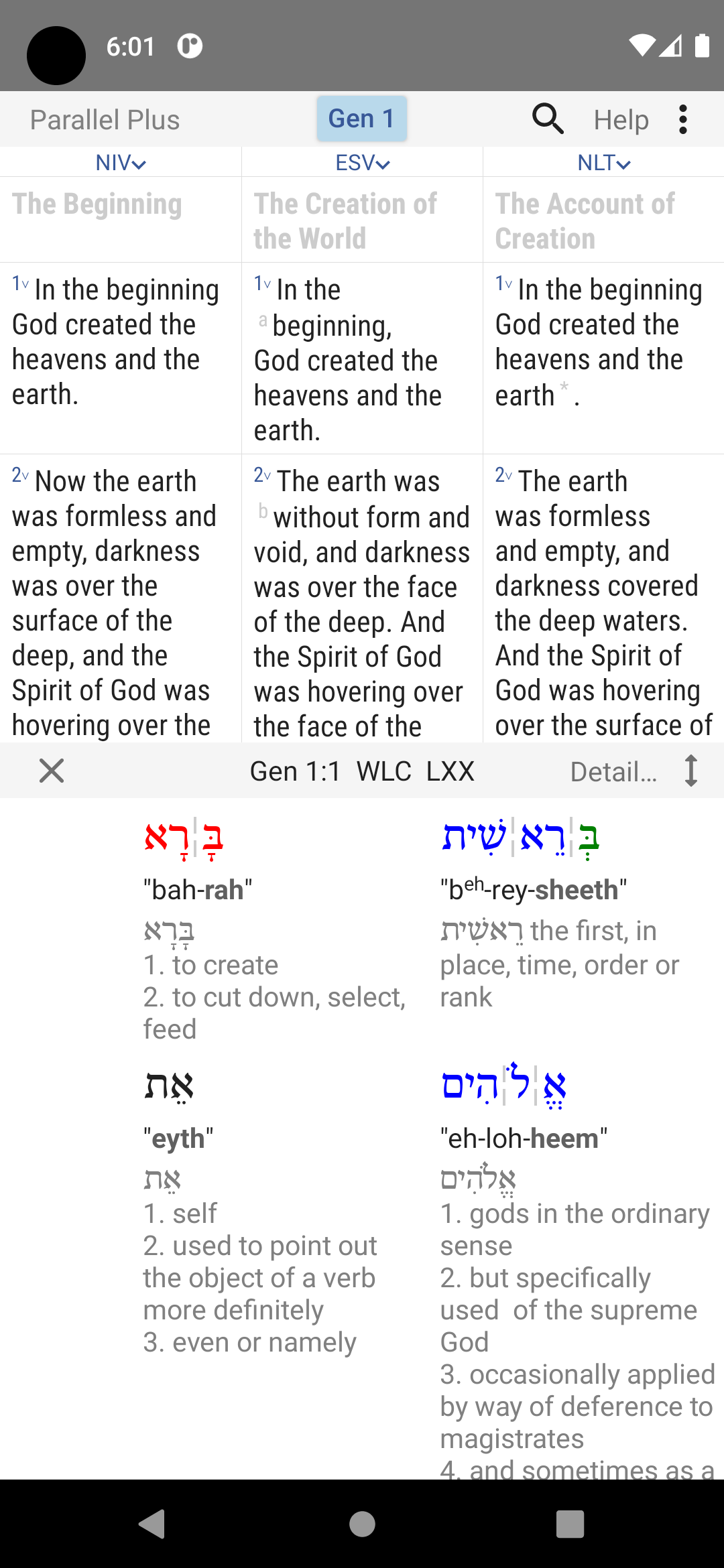Go back using the system back button
Image resolution: width=724 pixels, height=1568 pixels.
(x=152, y=1524)
